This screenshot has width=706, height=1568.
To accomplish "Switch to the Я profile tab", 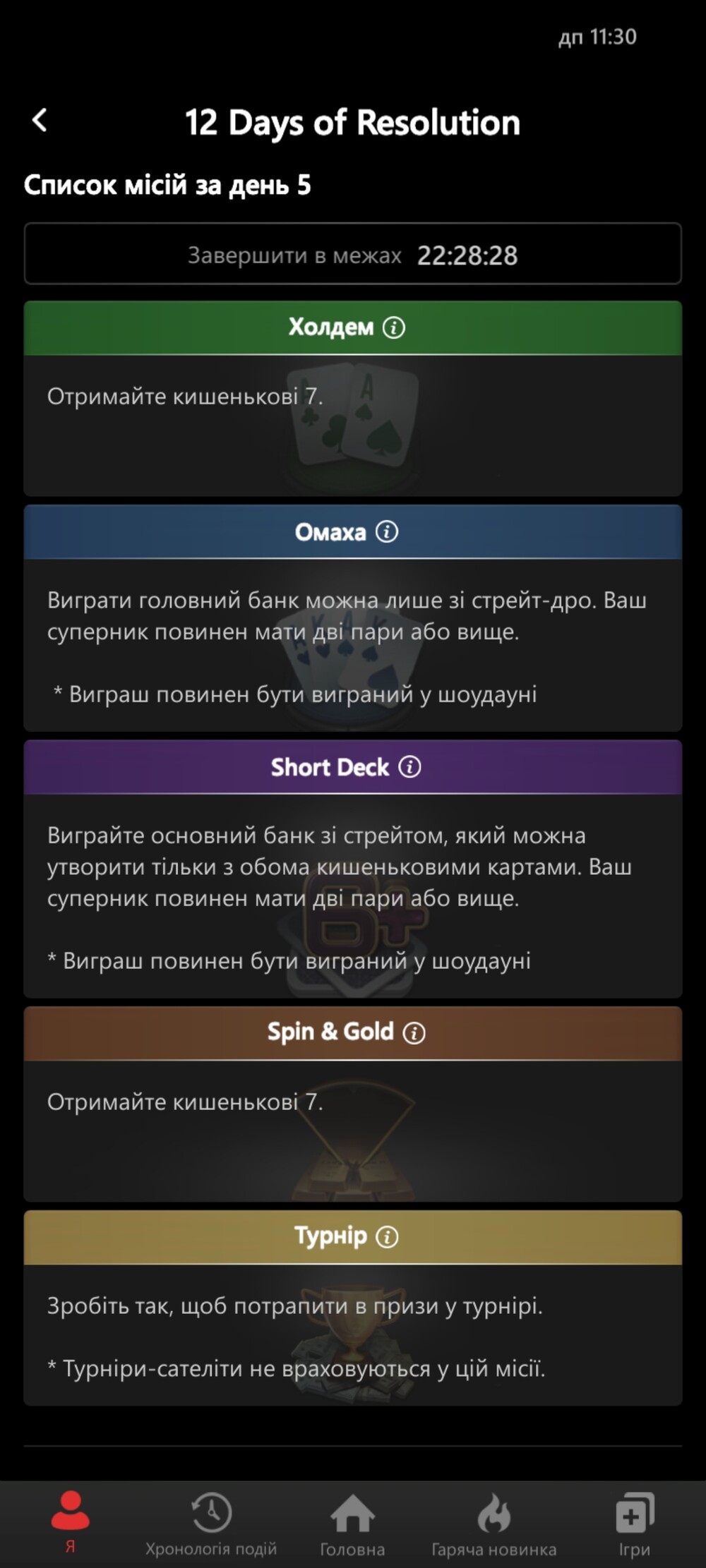I will click(70, 1523).
